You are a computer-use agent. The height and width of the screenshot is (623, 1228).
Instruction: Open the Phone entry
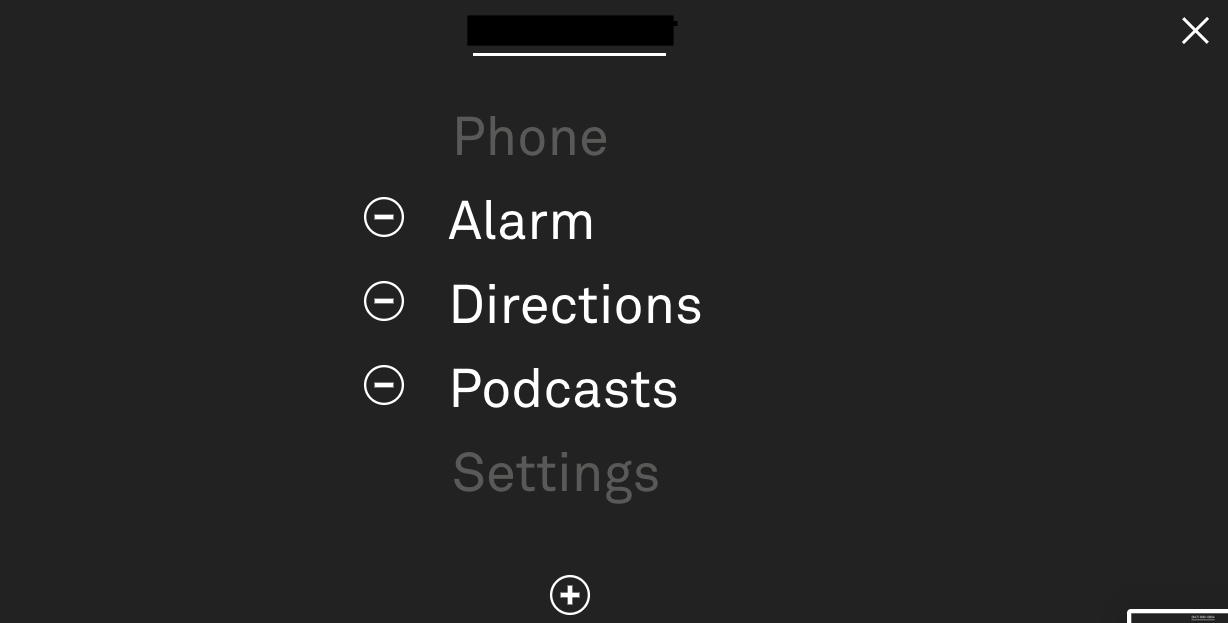530,137
